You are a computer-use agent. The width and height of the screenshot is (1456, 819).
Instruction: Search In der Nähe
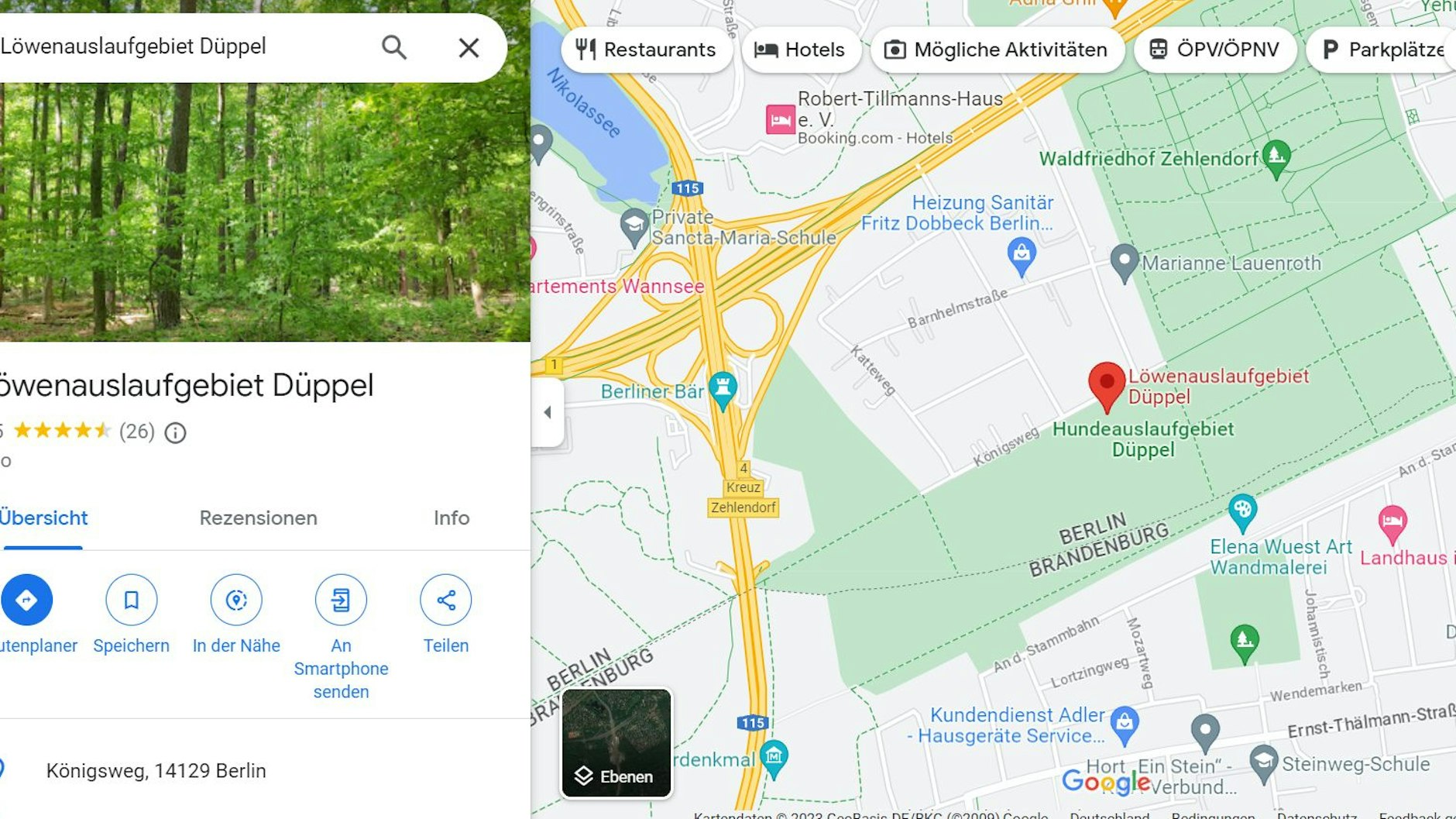236,600
